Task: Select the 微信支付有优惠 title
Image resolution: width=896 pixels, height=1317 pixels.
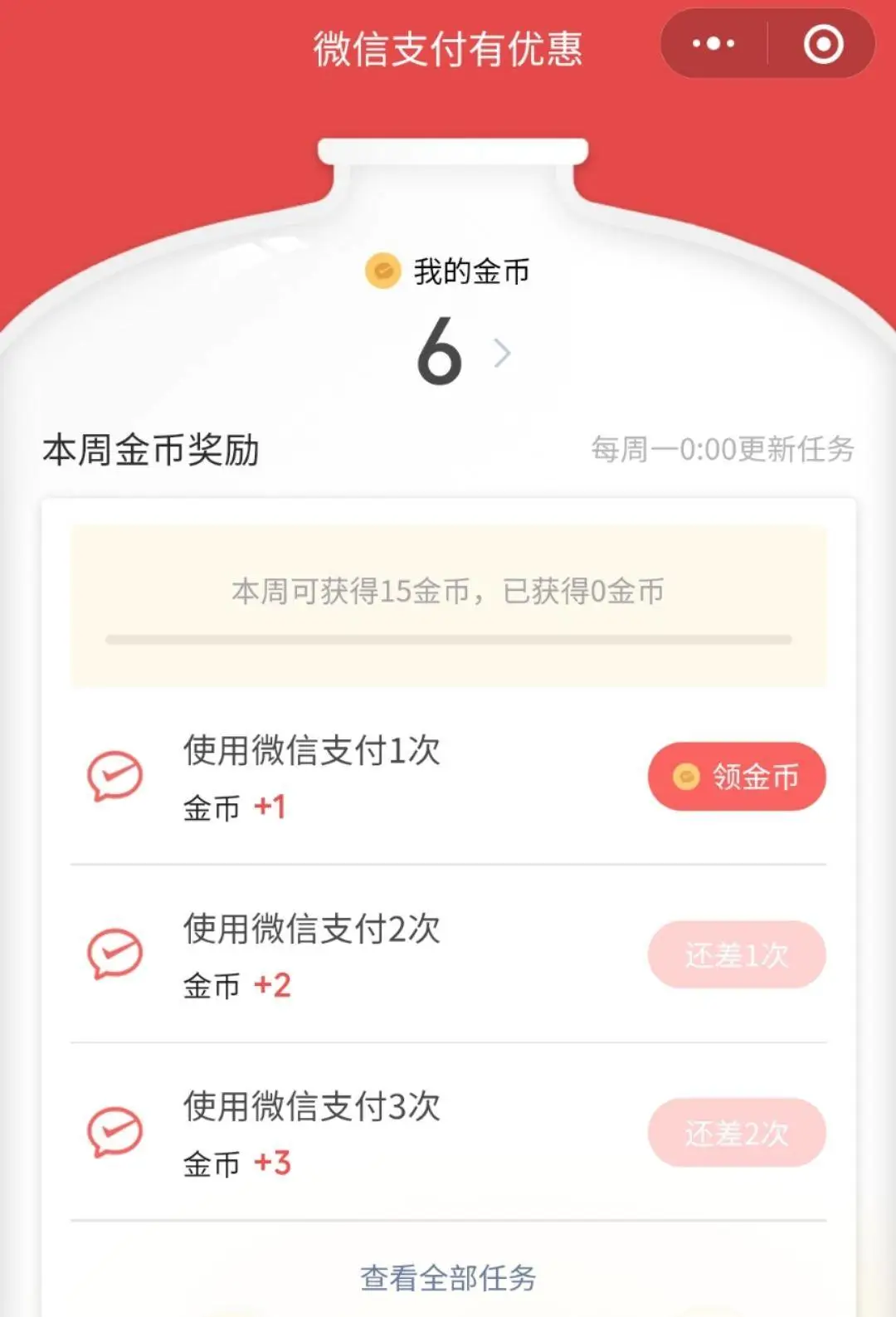Action: click(x=448, y=47)
